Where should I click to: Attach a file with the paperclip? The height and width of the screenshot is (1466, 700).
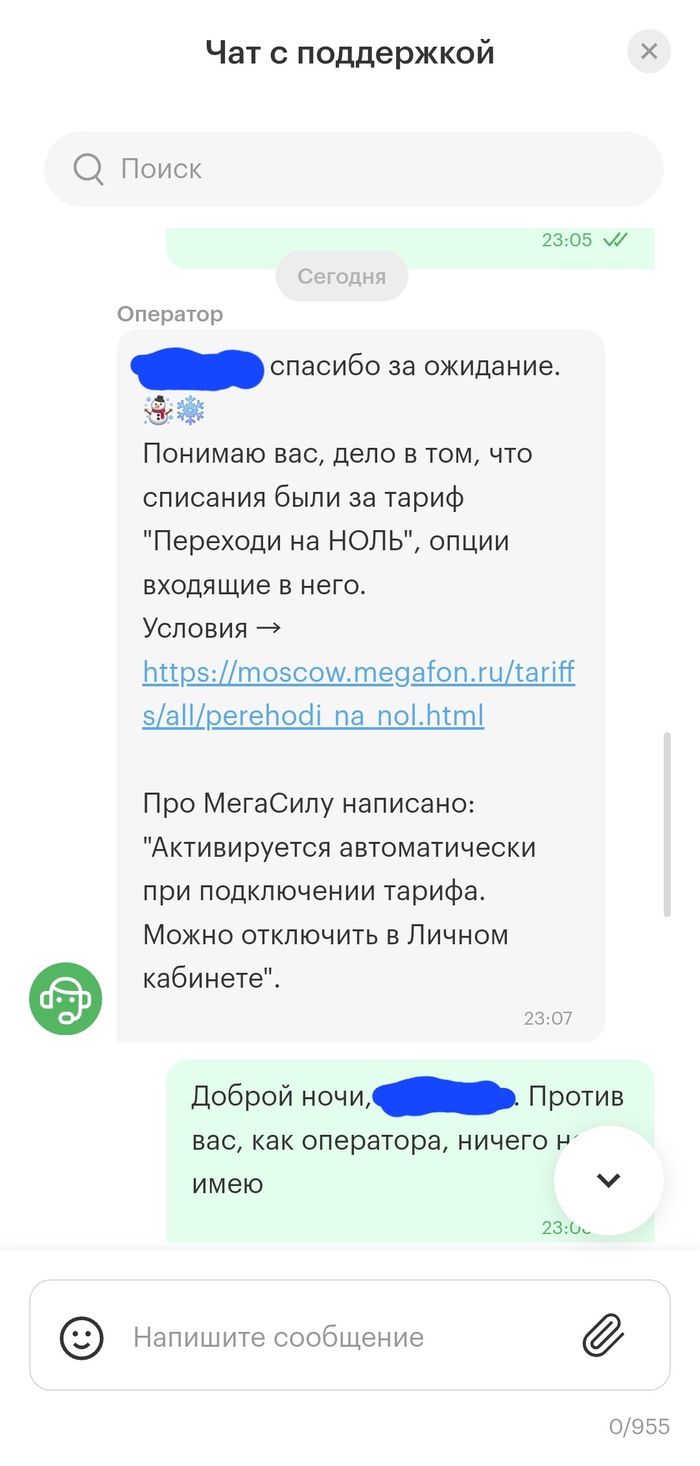pyautogui.click(x=603, y=1335)
